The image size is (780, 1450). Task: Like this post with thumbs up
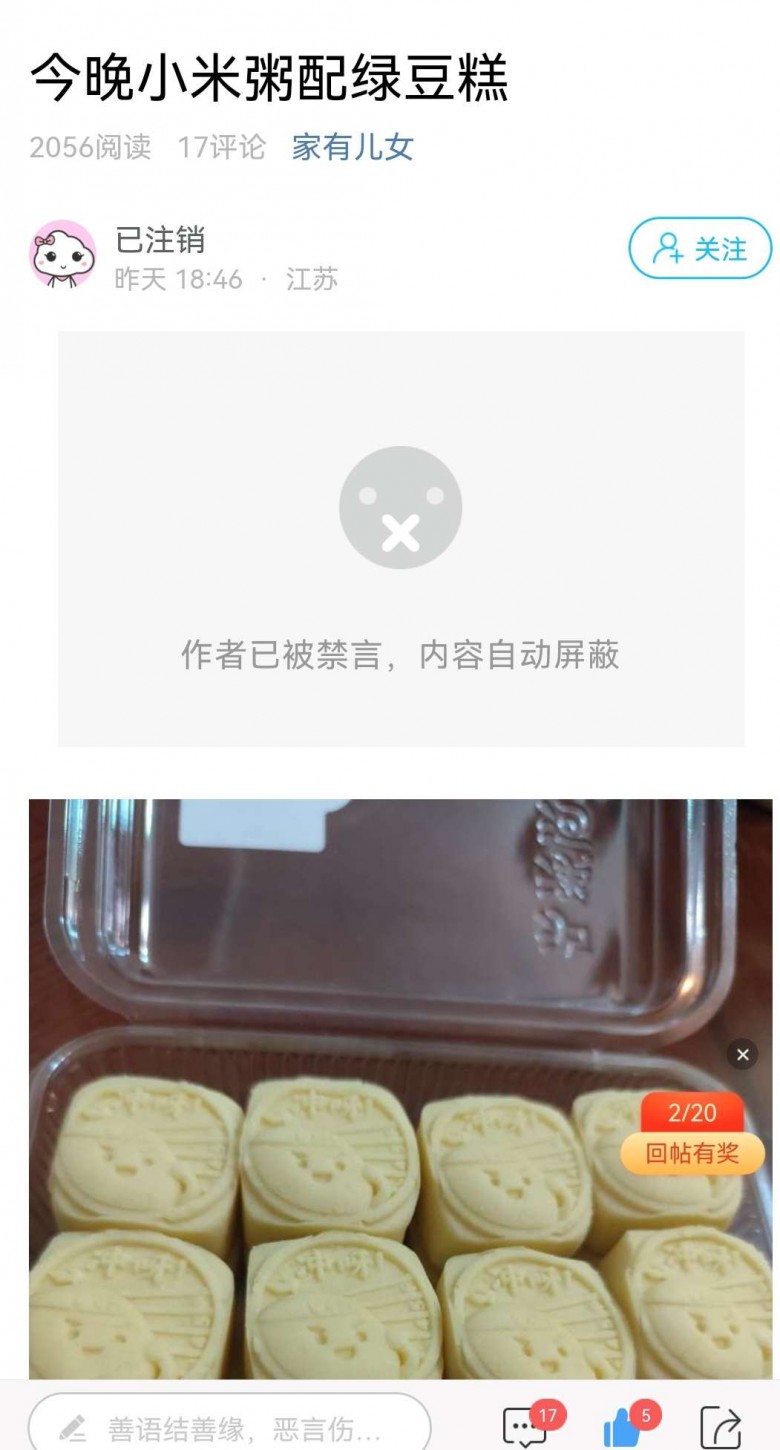(x=624, y=1426)
